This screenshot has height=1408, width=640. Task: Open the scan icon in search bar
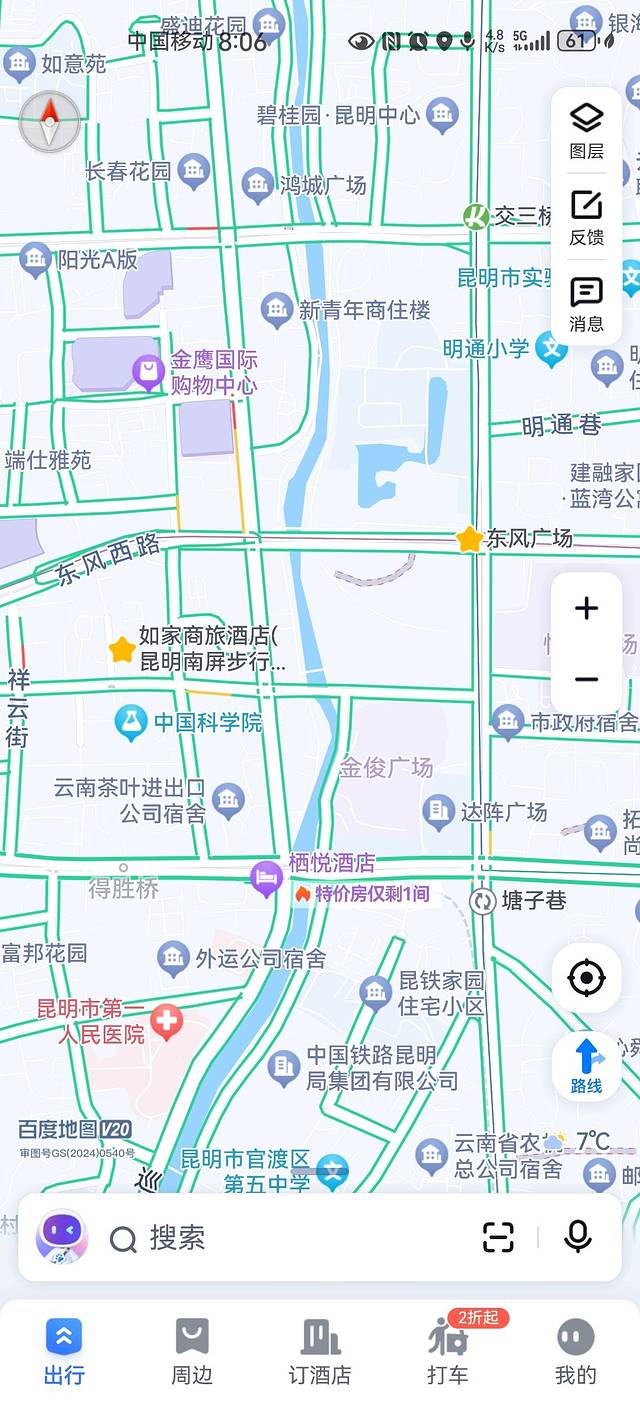click(x=498, y=1238)
